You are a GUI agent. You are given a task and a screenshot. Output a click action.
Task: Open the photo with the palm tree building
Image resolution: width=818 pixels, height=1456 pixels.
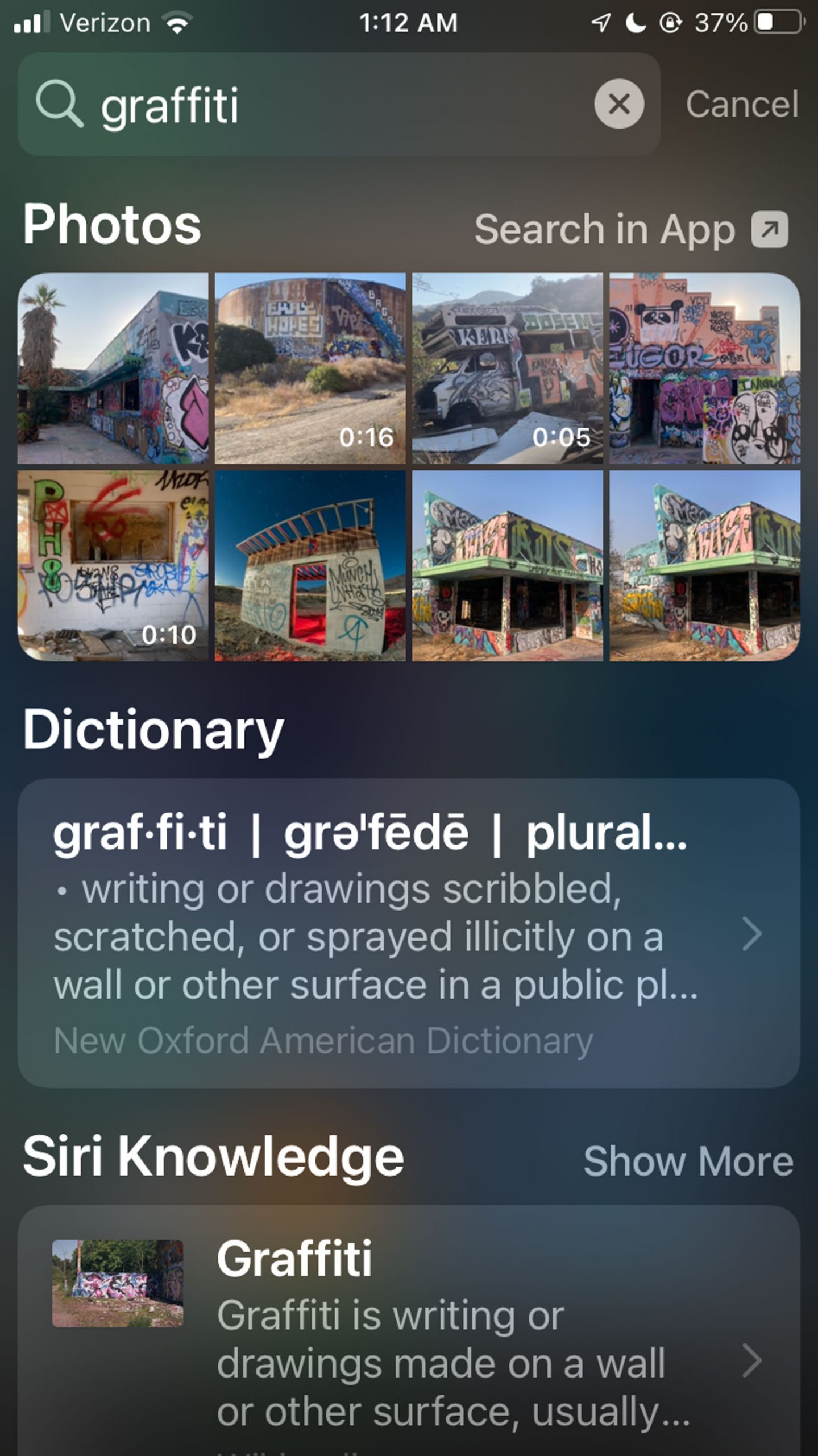(113, 368)
